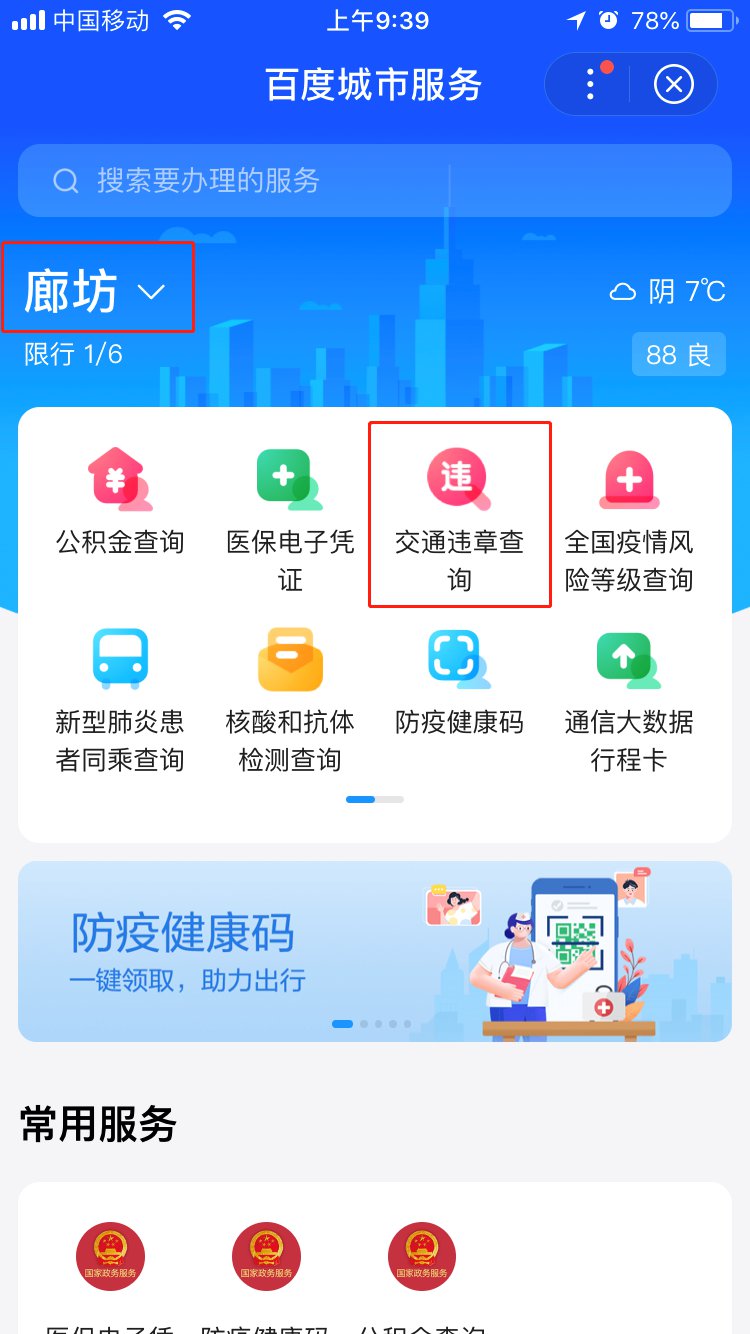Expand the 廊坊 city selector
The width and height of the screenshot is (750, 1334).
97,290
